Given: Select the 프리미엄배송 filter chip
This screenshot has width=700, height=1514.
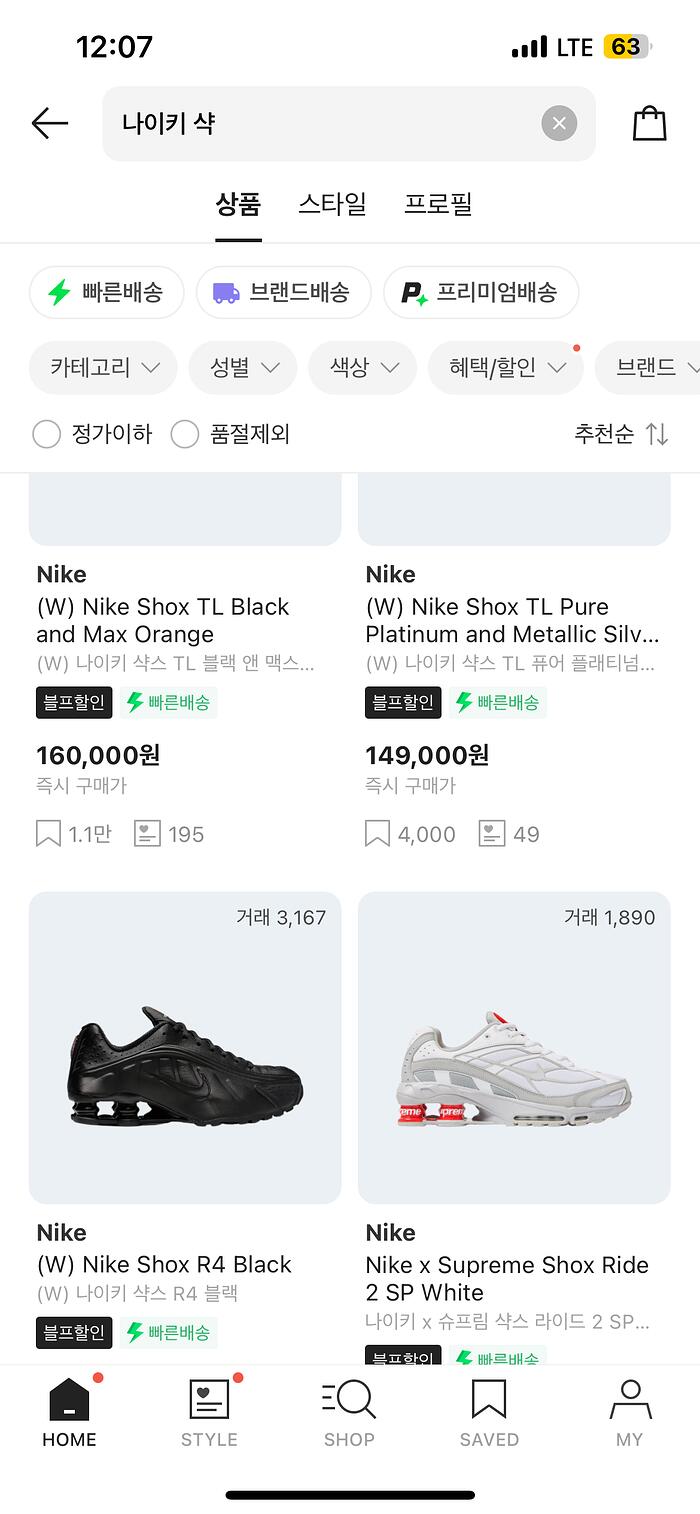Looking at the screenshot, I should point(481,292).
